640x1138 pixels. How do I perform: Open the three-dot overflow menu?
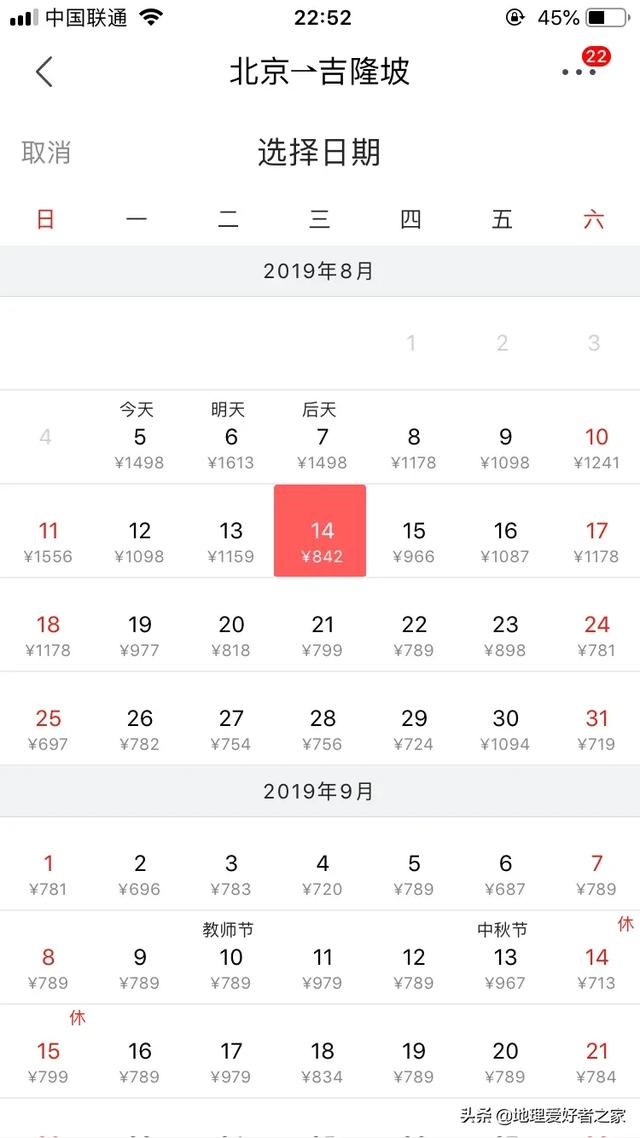(x=578, y=72)
